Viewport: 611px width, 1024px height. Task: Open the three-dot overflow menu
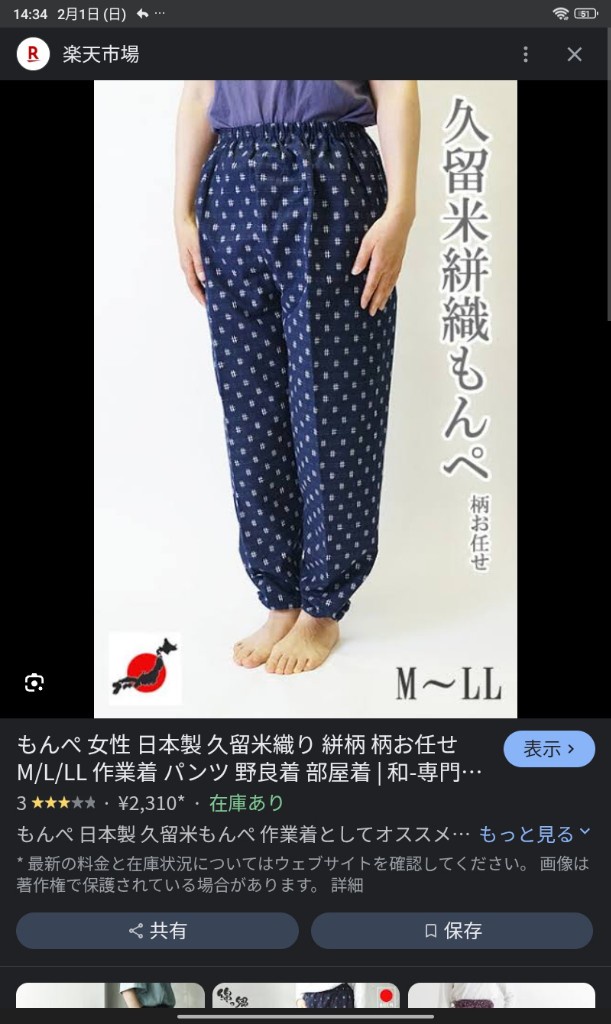pos(526,54)
